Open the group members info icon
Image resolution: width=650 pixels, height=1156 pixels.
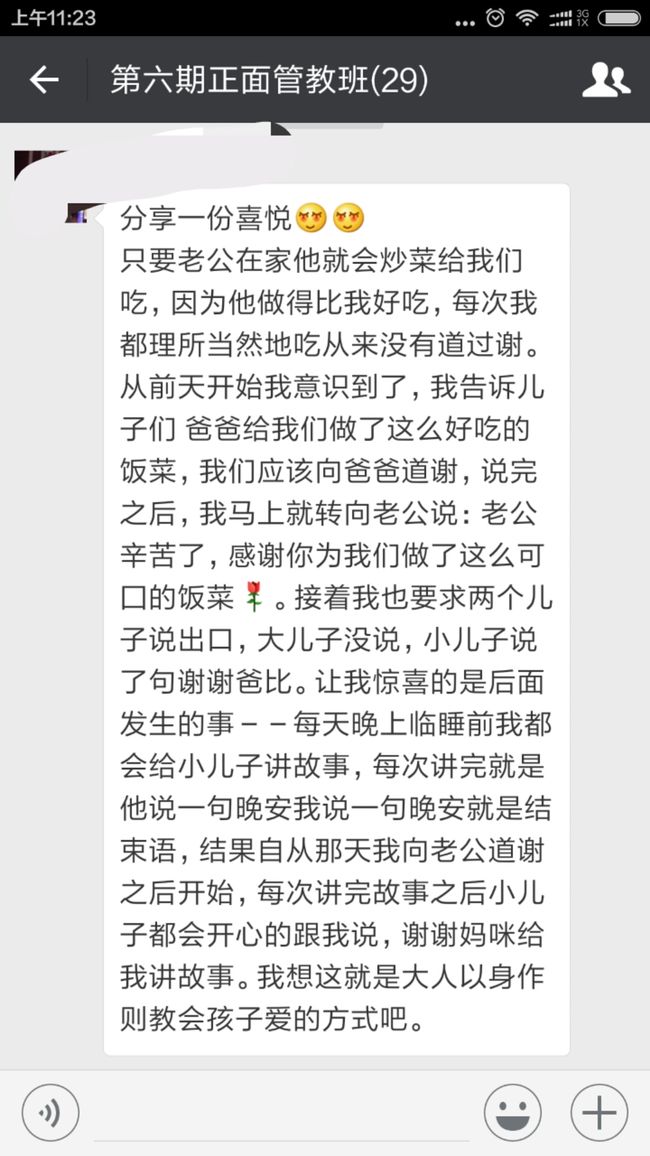click(x=606, y=80)
